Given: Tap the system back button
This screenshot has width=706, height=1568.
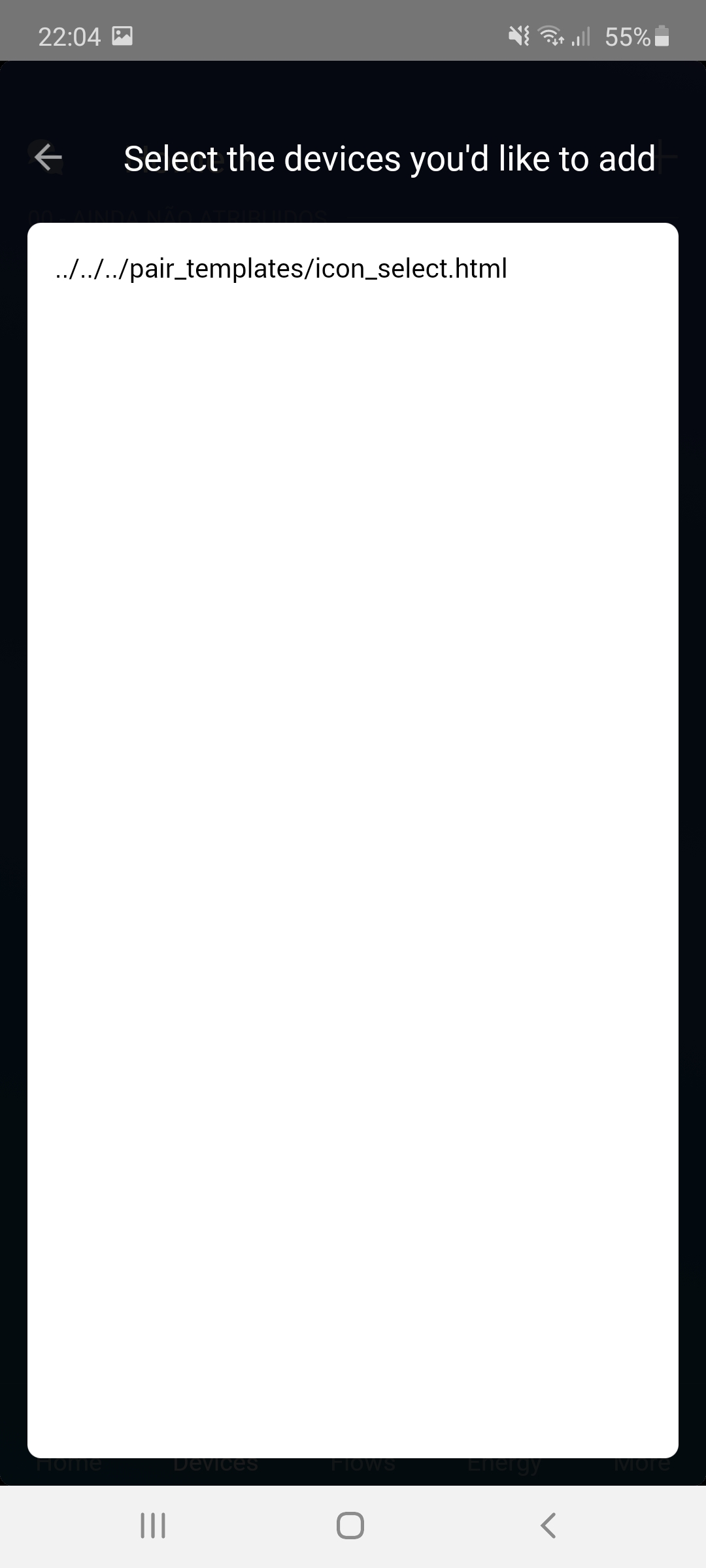Looking at the screenshot, I should coord(548,1526).
